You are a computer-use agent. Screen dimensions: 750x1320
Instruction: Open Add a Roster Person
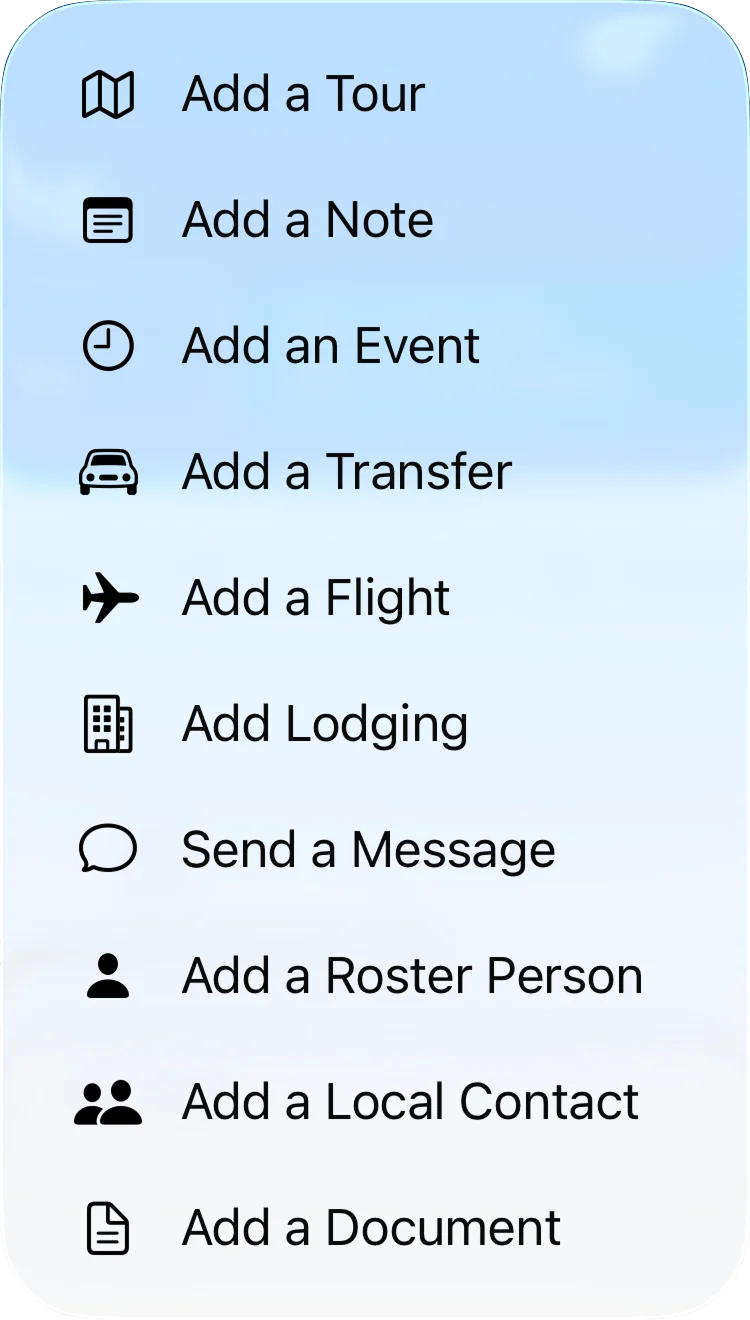click(412, 975)
